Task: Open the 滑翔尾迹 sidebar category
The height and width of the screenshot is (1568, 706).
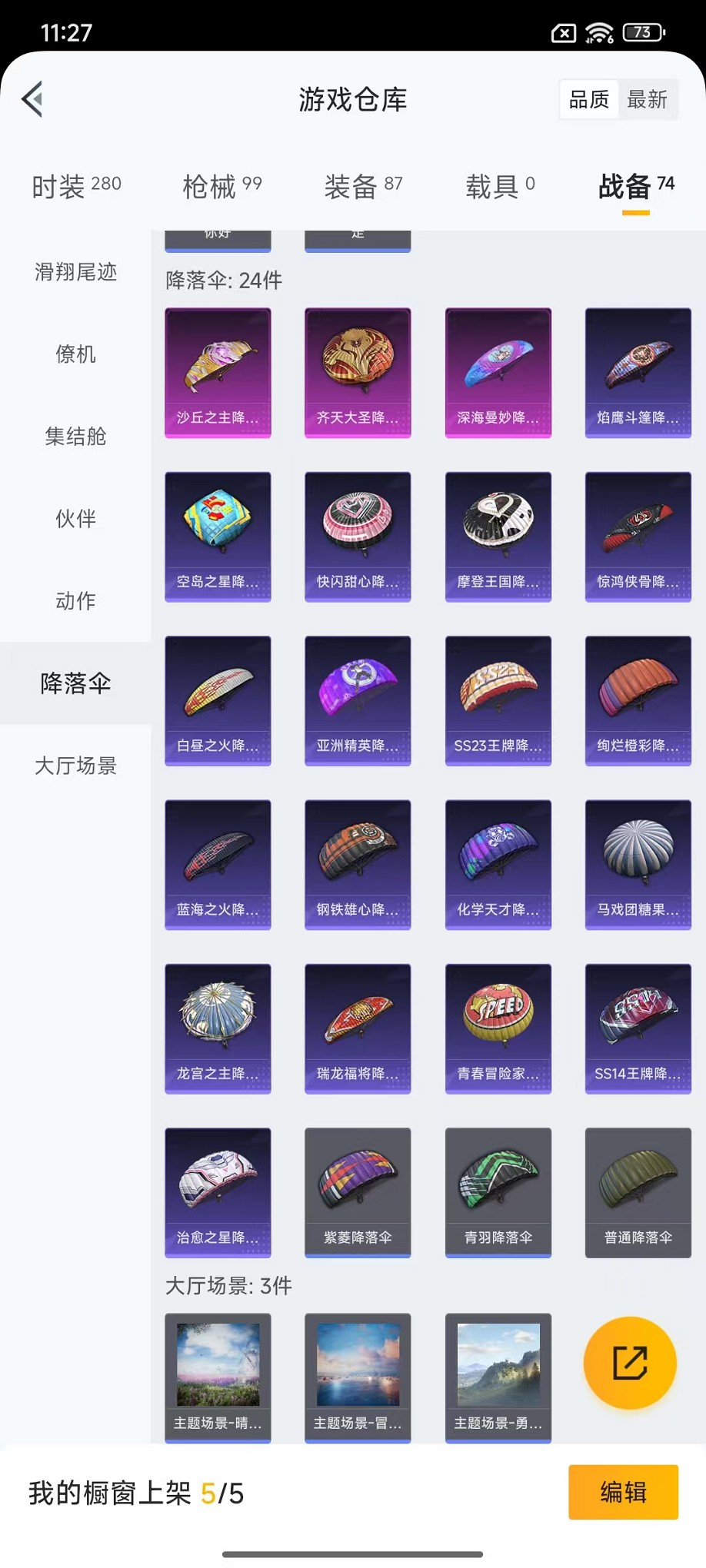Action: (74, 272)
